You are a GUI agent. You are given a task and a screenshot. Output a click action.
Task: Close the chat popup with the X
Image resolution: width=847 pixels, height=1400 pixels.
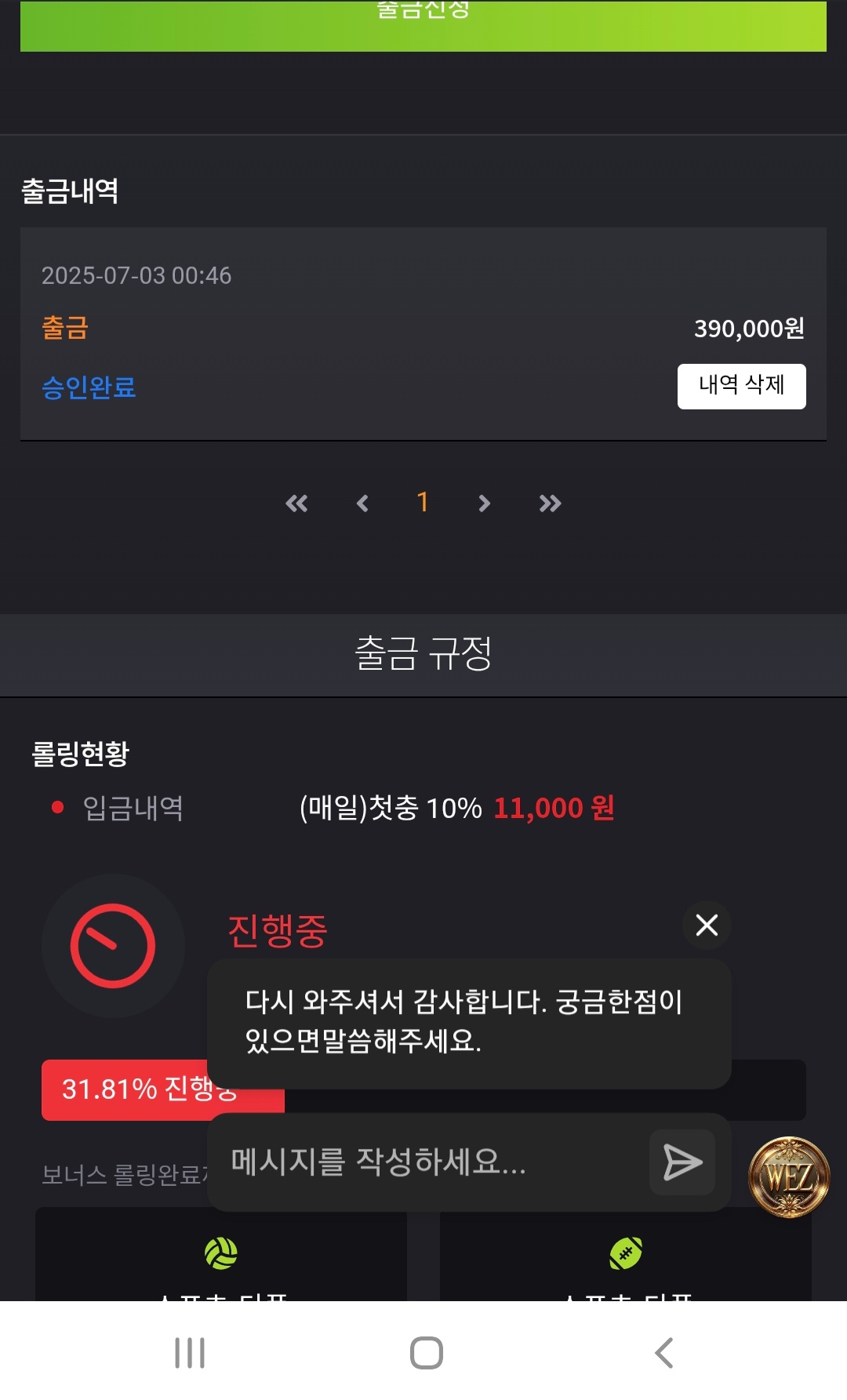[707, 925]
